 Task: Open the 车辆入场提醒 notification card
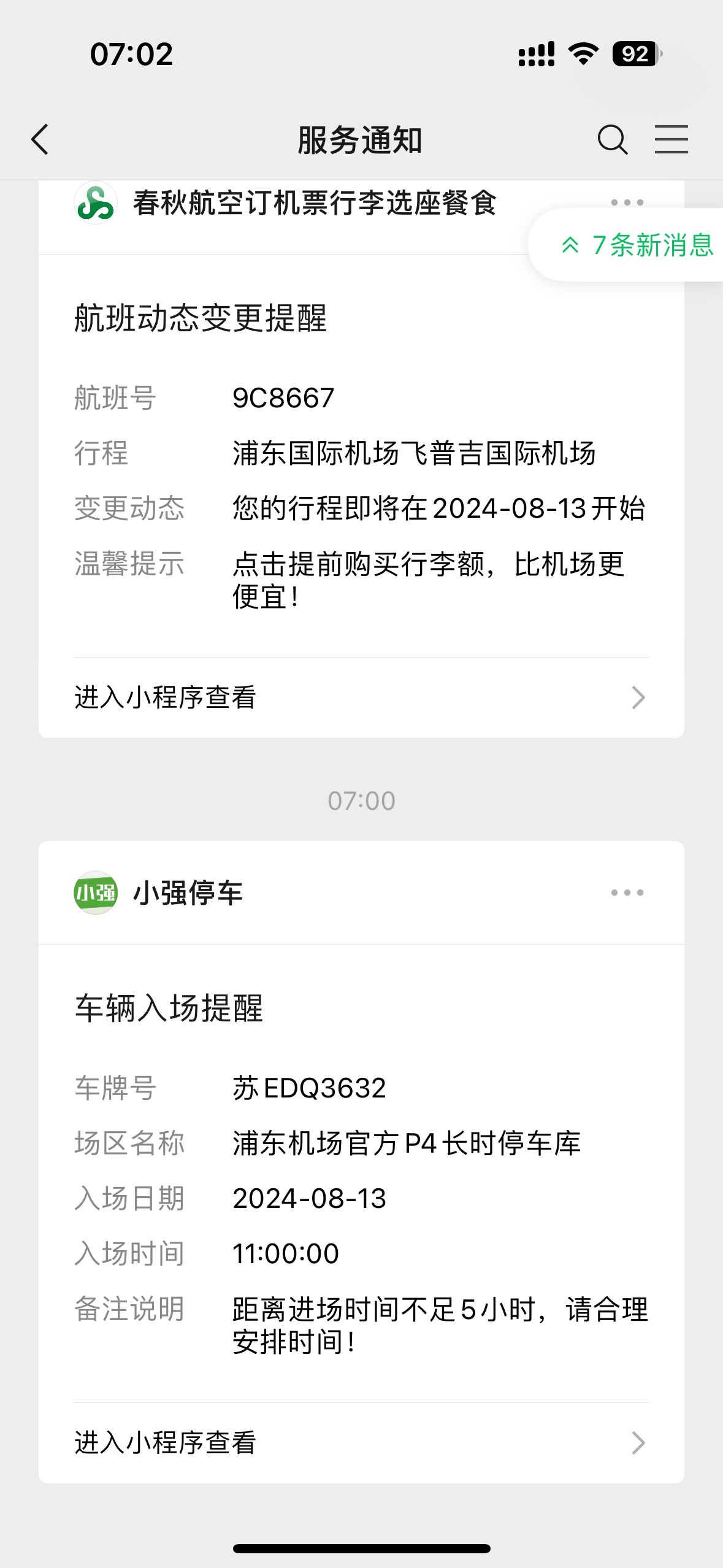click(361, 1173)
